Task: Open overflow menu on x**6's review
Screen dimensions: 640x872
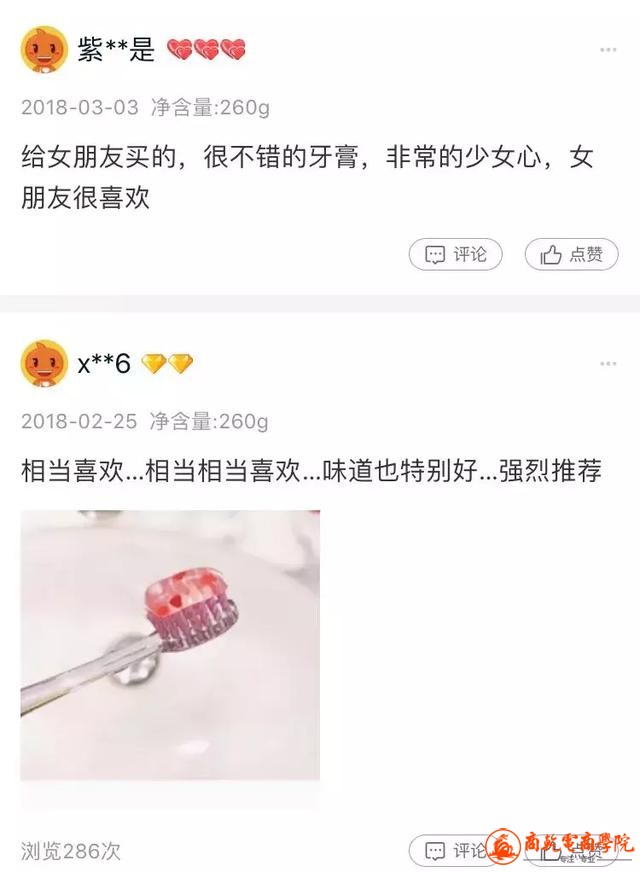Action: (x=608, y=364)
